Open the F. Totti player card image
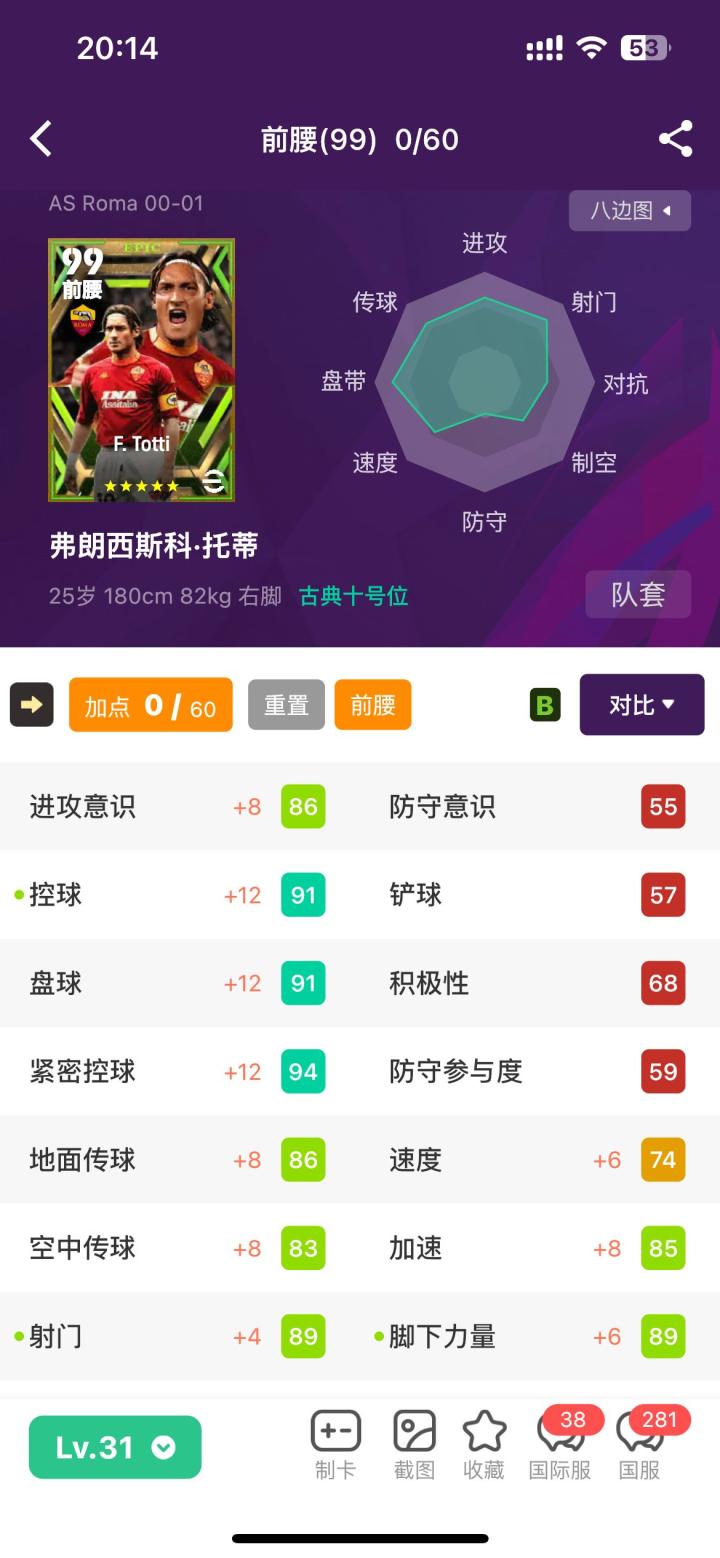Viewport: 720px width, 1558px height. tap(141, 369)
